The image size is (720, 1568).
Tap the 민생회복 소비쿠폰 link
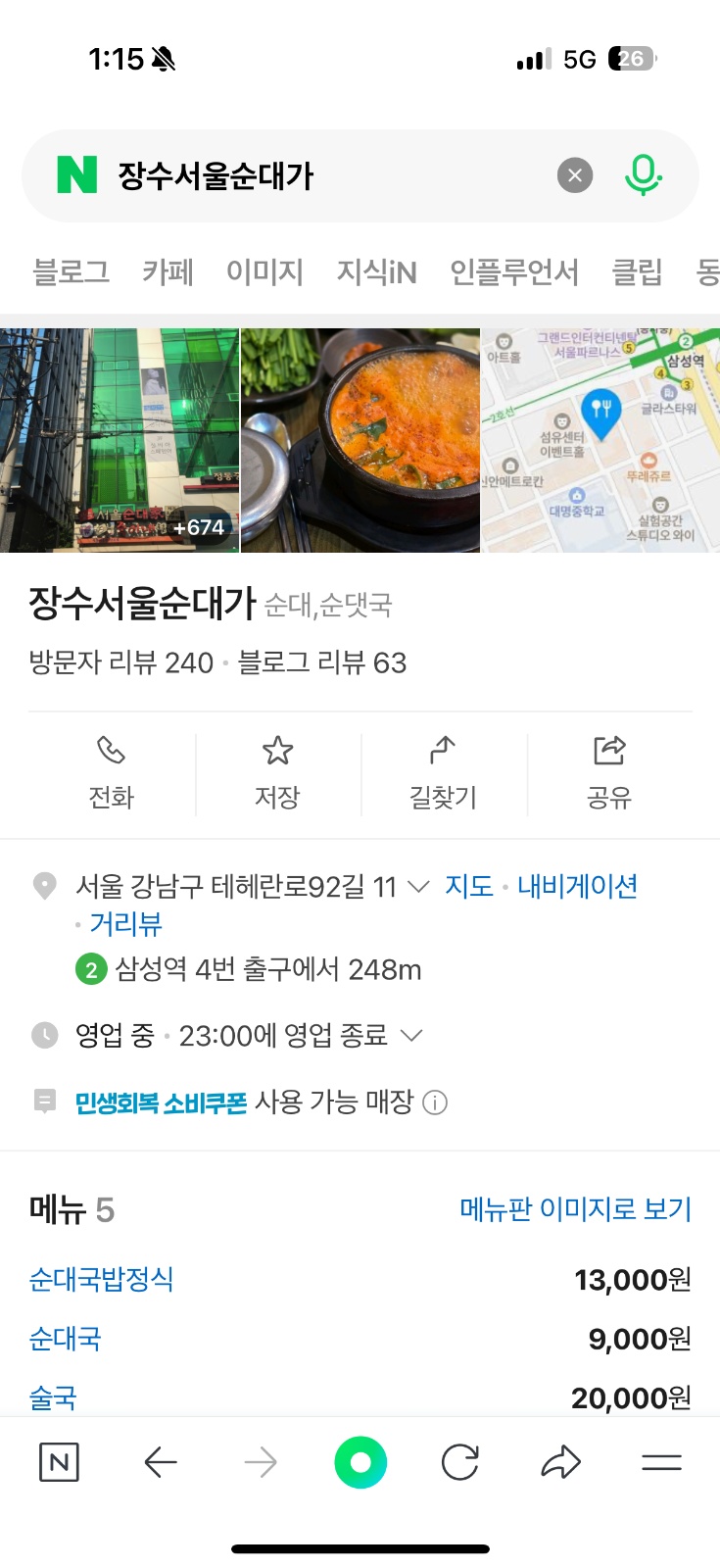(x=161, y=1102)
